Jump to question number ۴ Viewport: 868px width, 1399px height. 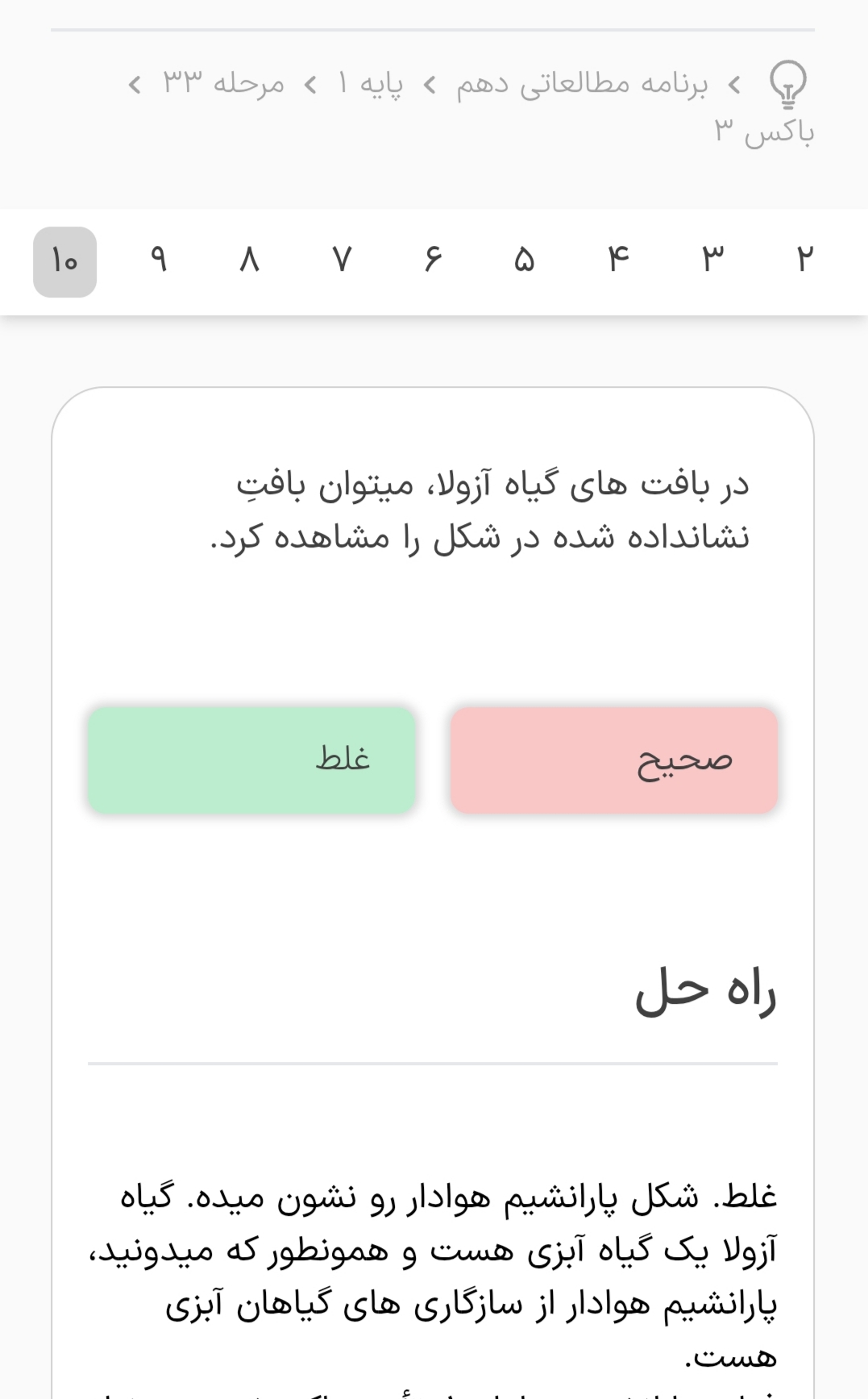pyautogui.click(x=618, y=260)
